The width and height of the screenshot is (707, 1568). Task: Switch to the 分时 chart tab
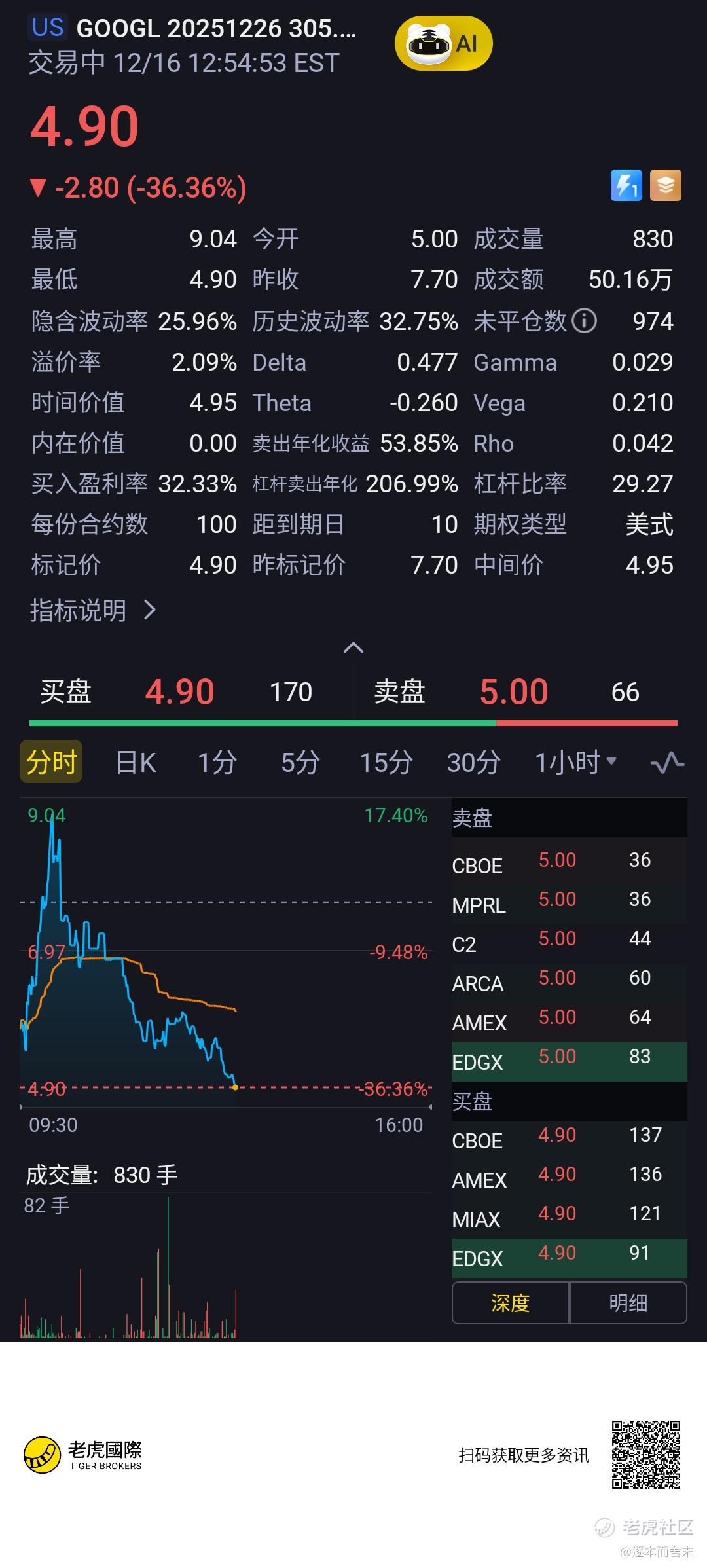[x=51, y=762]
